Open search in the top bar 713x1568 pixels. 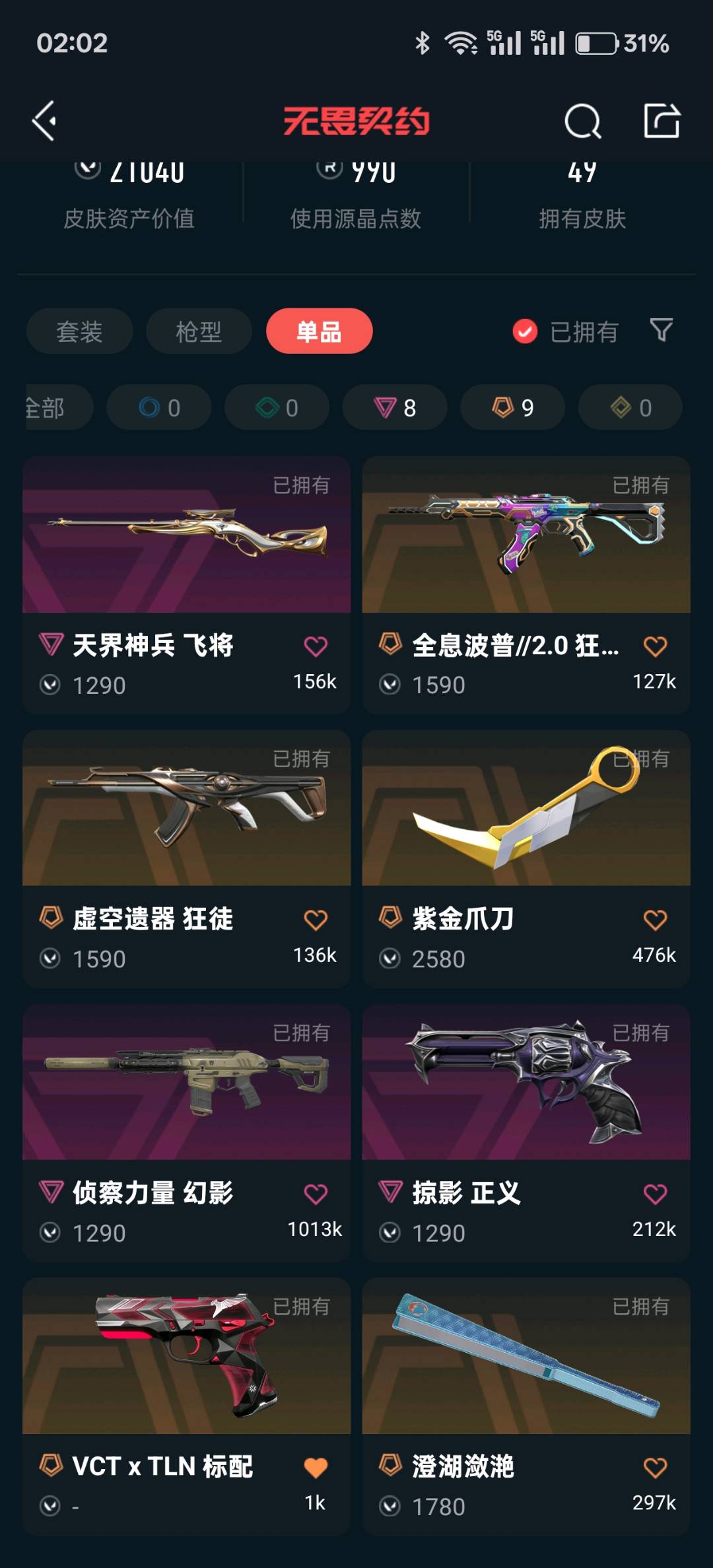click(582, 121)
